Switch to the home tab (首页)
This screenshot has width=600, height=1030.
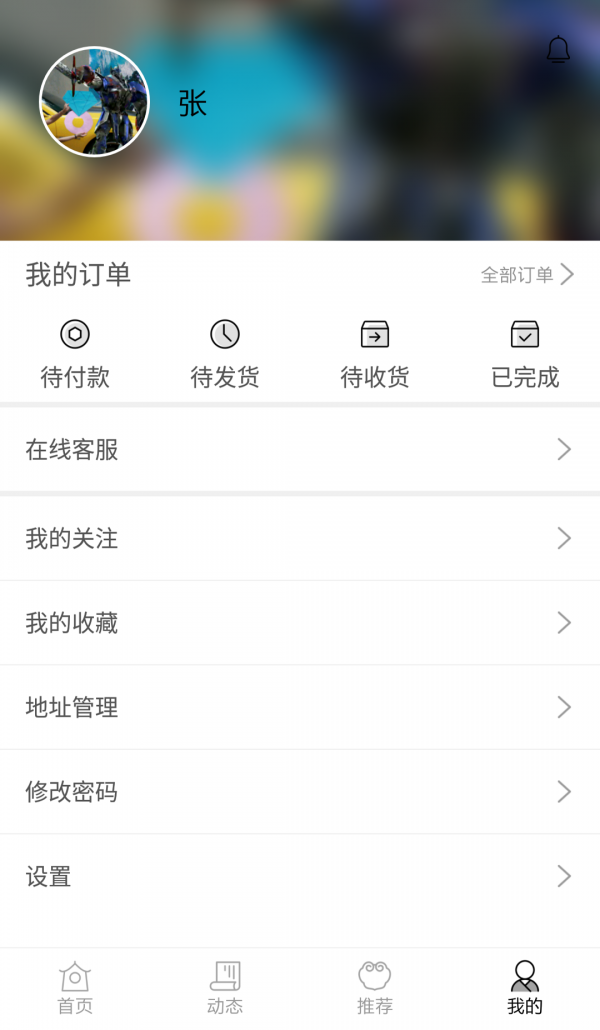[x=75, y=988]
